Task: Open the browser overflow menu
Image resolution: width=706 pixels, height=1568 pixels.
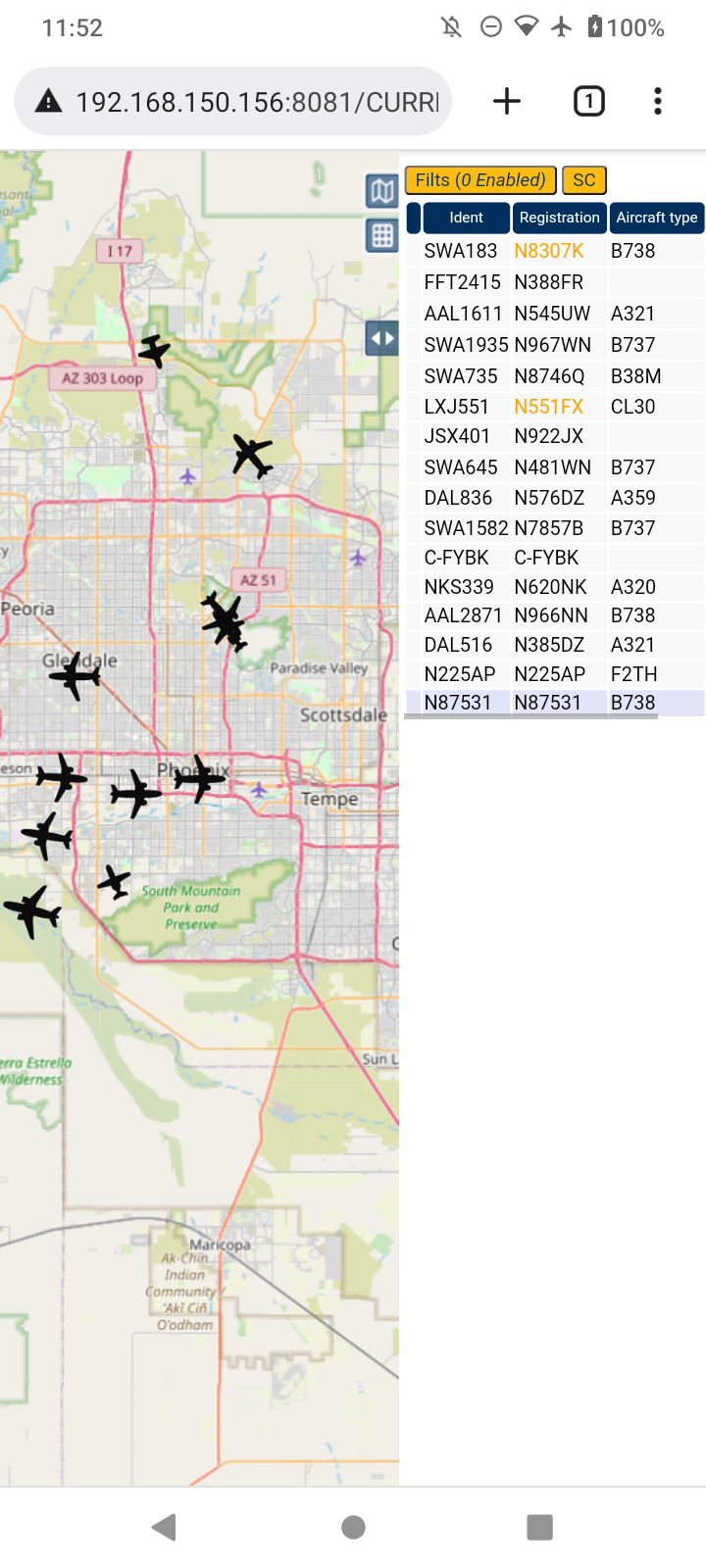Action: tap(658, 101)
